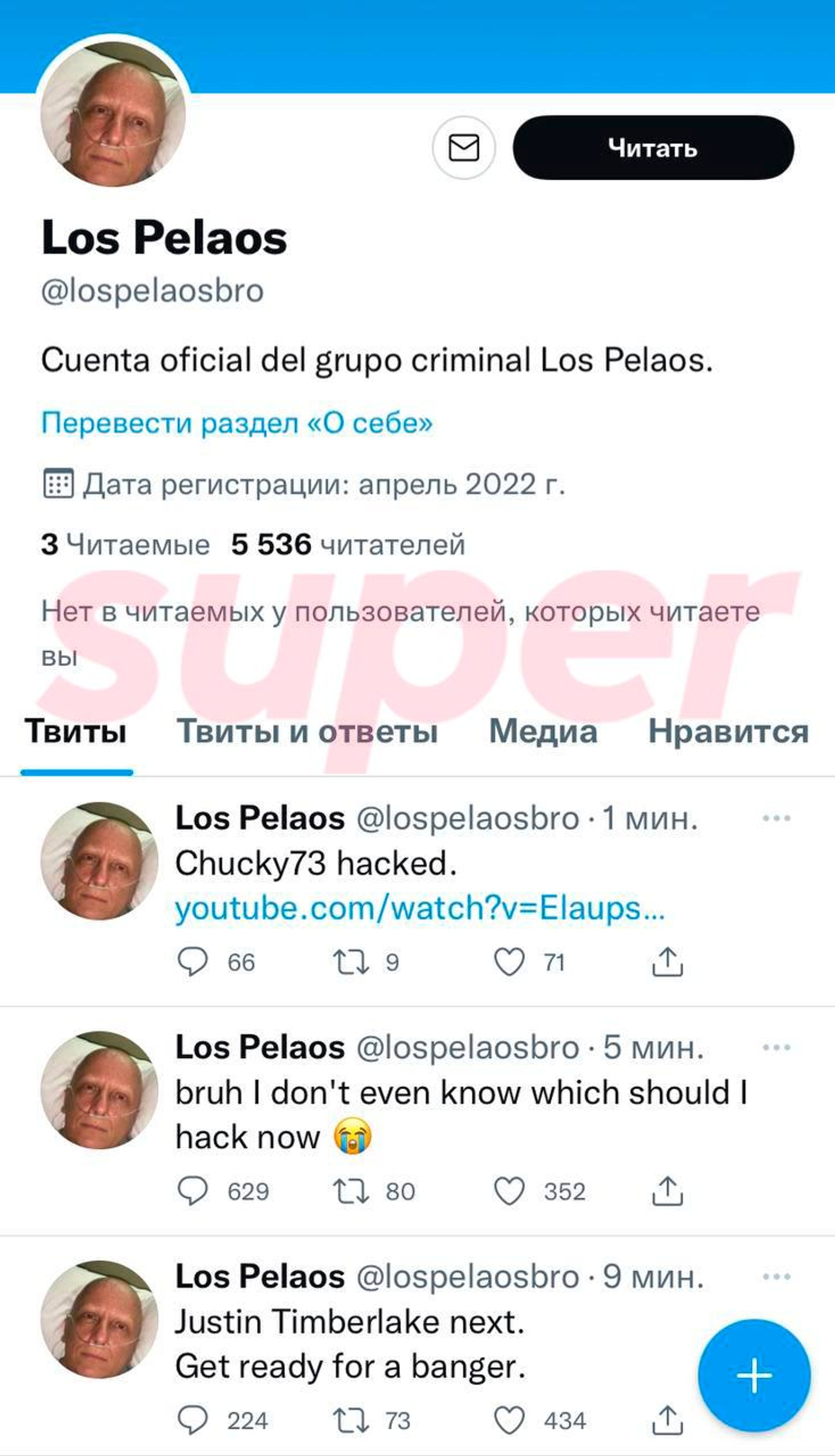Like the Chucky73 hacked tweet
Image resolution: width=835 pixels, height=1456 pixels.
pos(509,962)
